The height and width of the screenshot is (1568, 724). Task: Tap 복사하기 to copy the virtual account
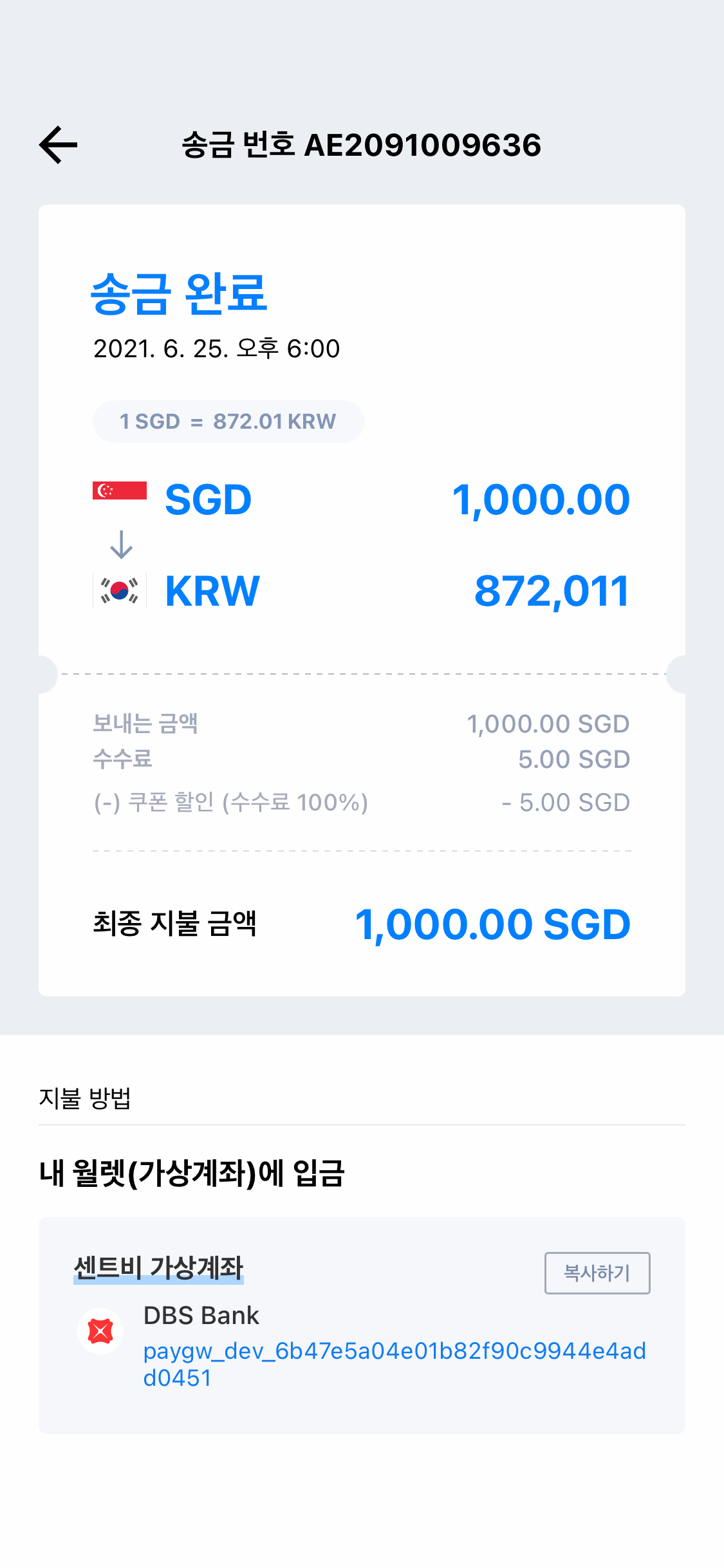click(x=597, y=1273)
